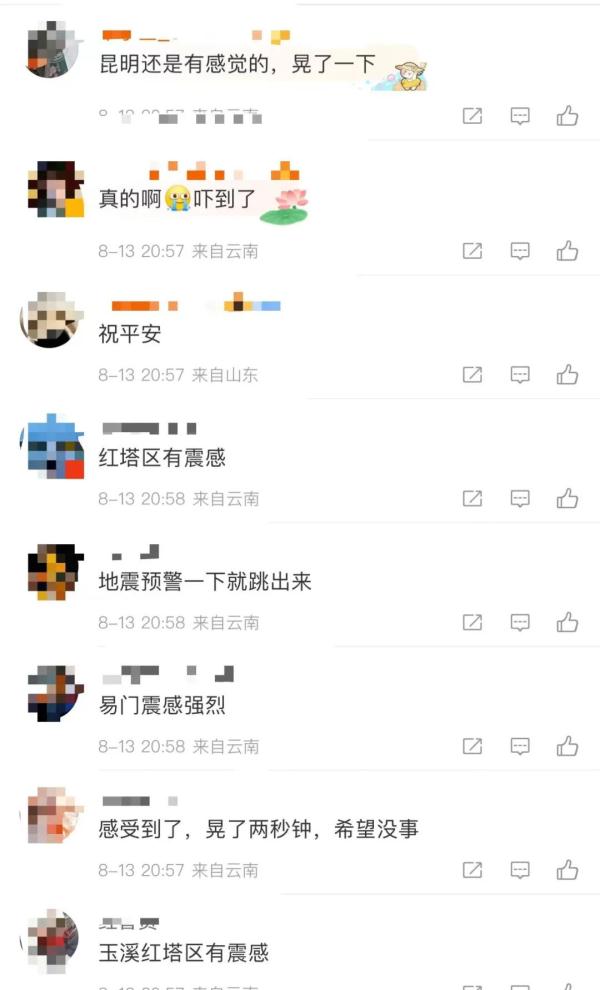Forward the "祝平安" comment
This screenshot has height=990, width=600.
pyautogui.click(x=472, y=375)
